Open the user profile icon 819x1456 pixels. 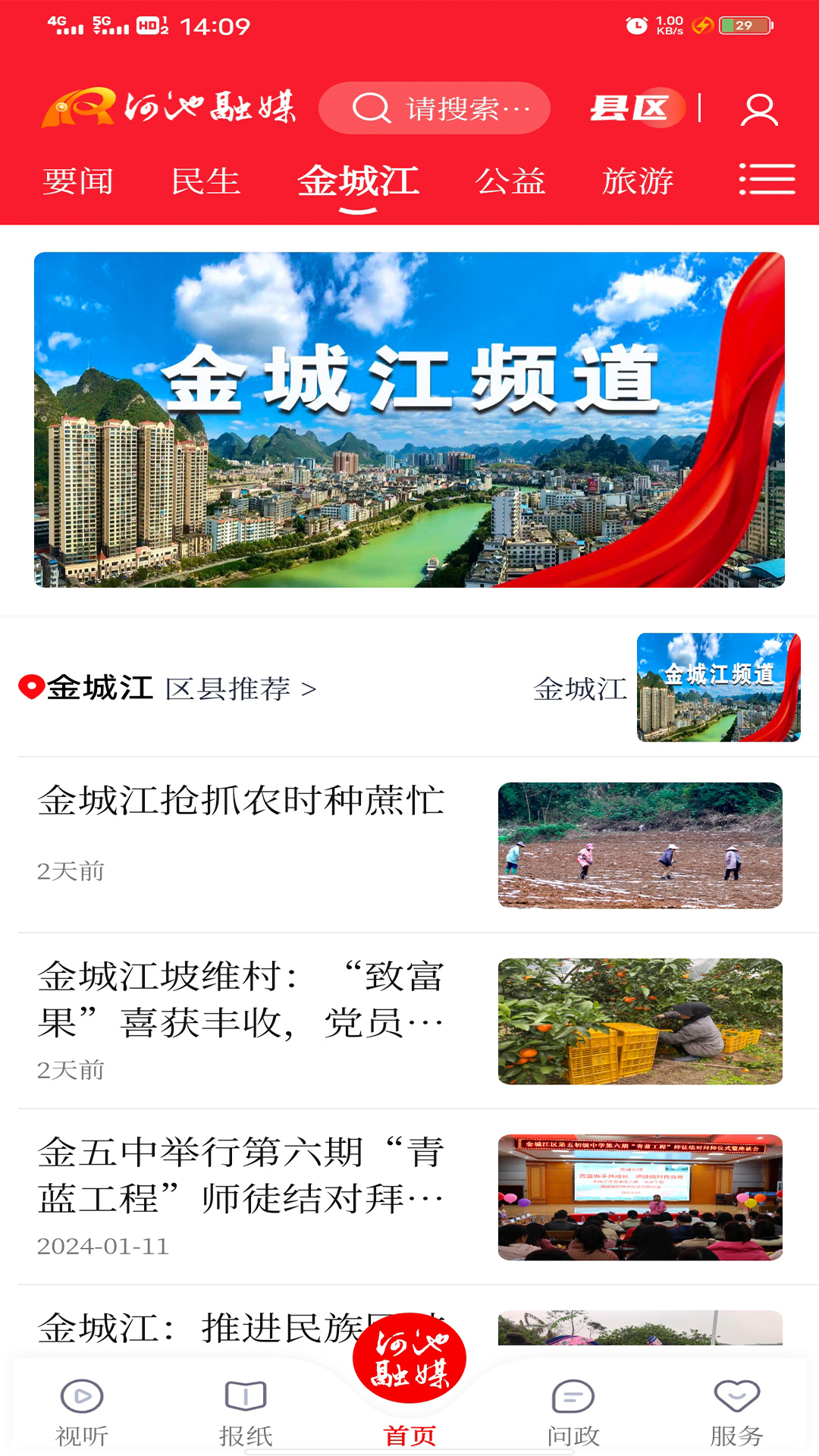pos(758,109)
